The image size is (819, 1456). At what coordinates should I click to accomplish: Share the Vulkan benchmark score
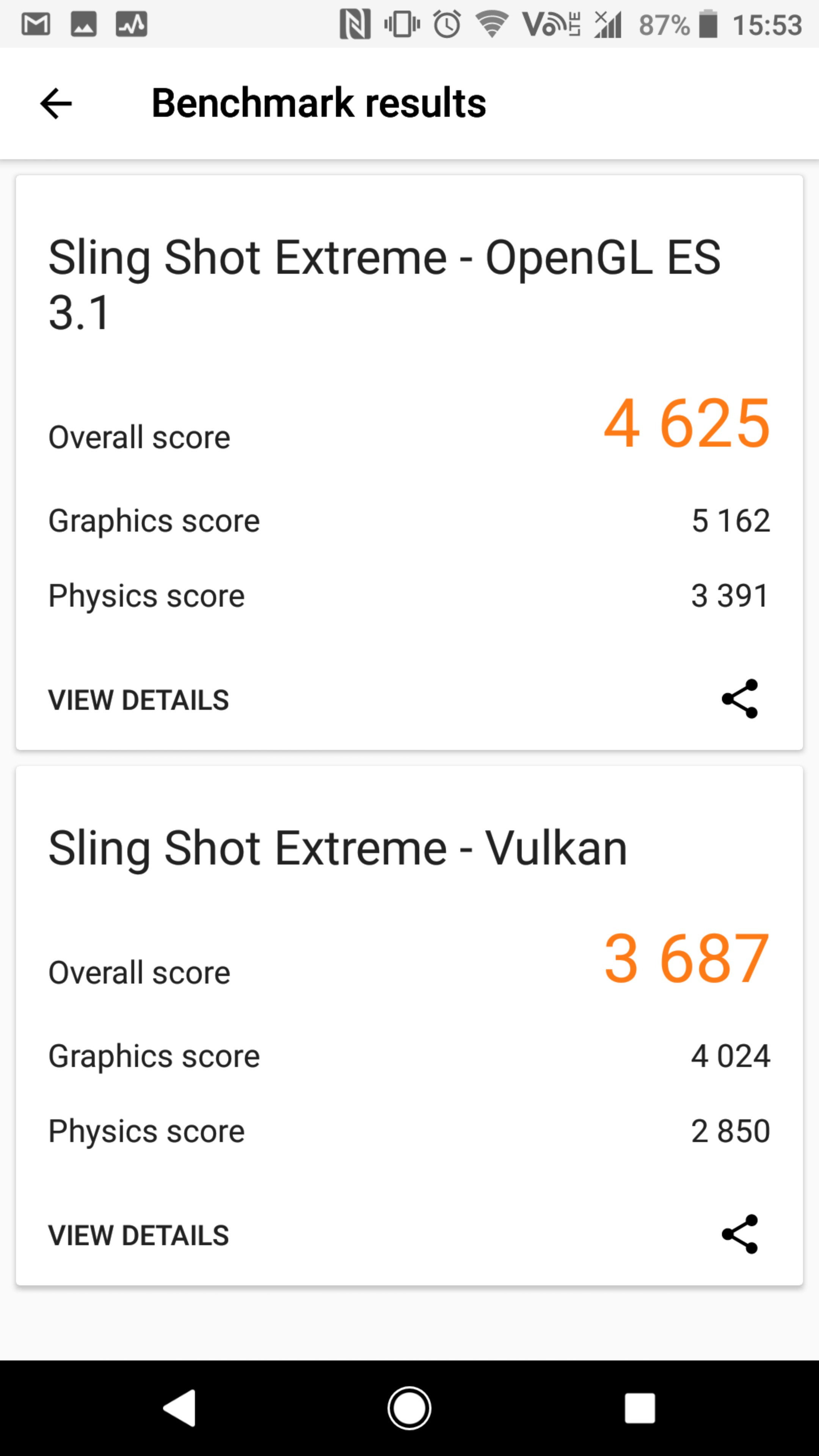click(740, 1234)
